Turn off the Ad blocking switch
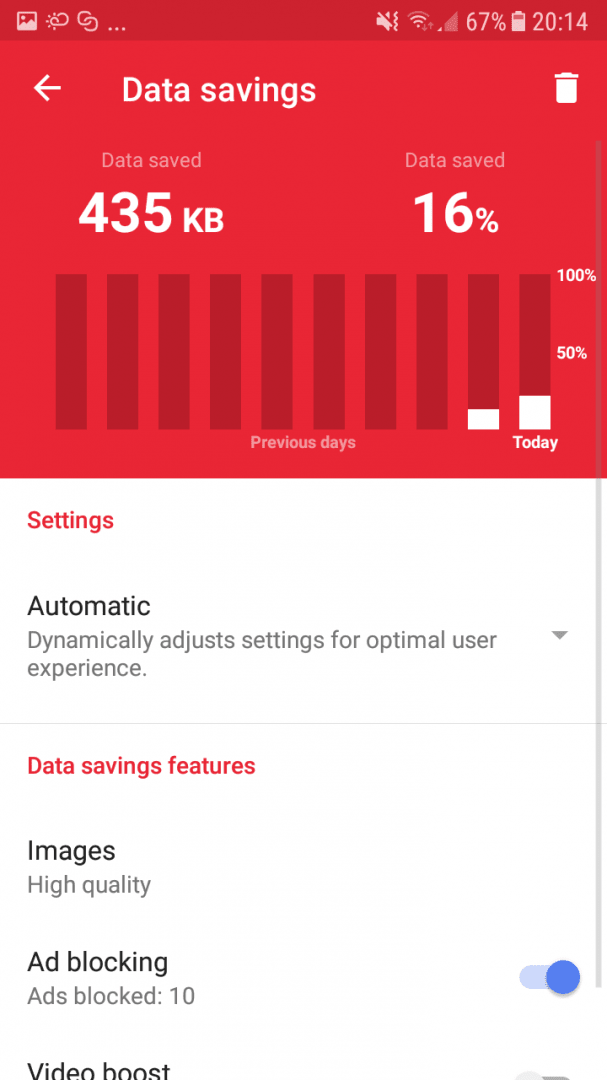The height and width of the screenshot is (1080, 607). (x=550, y=977)
